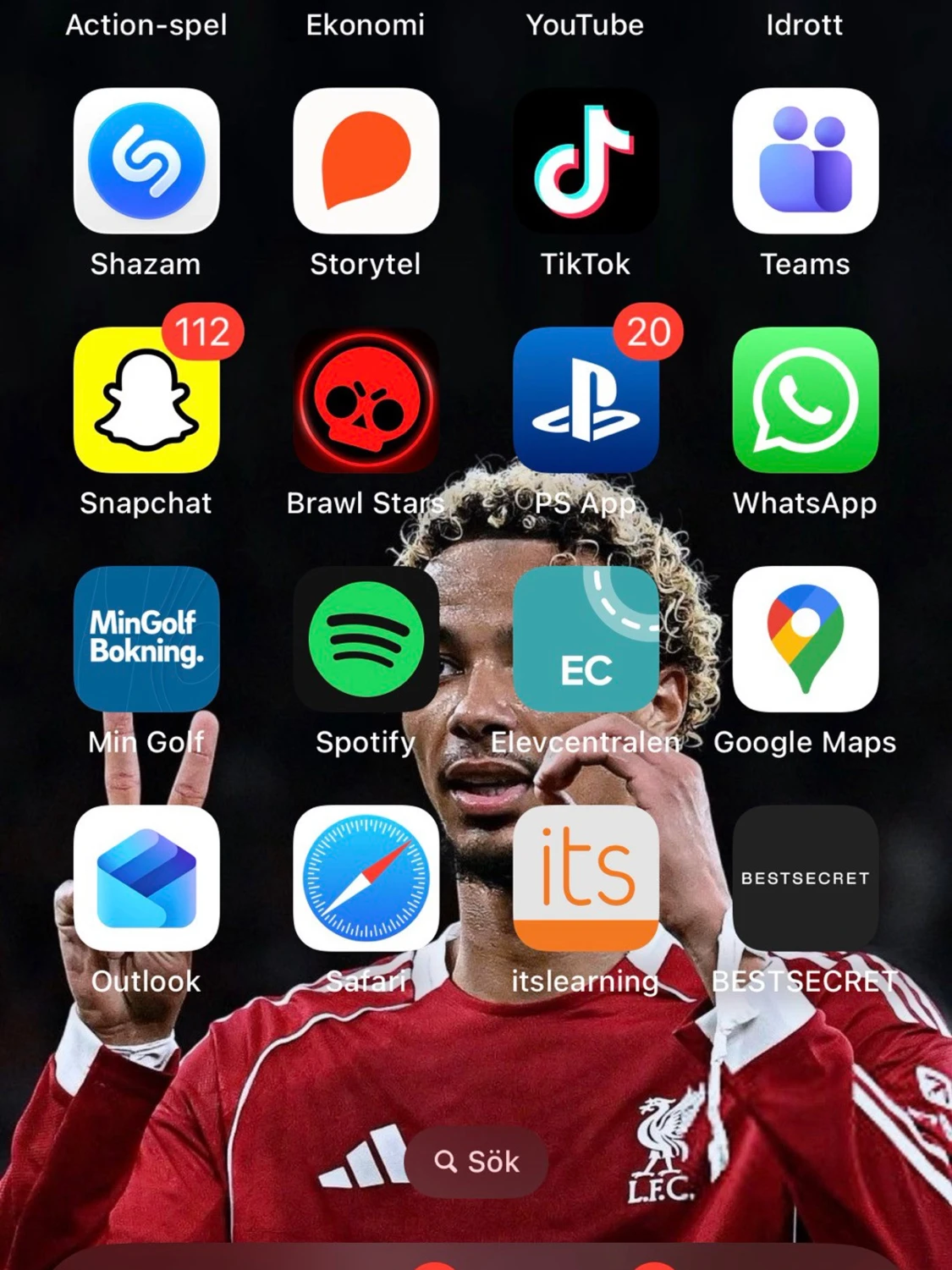The image size is (952, 1270).
Task: Launch Safari browser
Action: point(366,878)
